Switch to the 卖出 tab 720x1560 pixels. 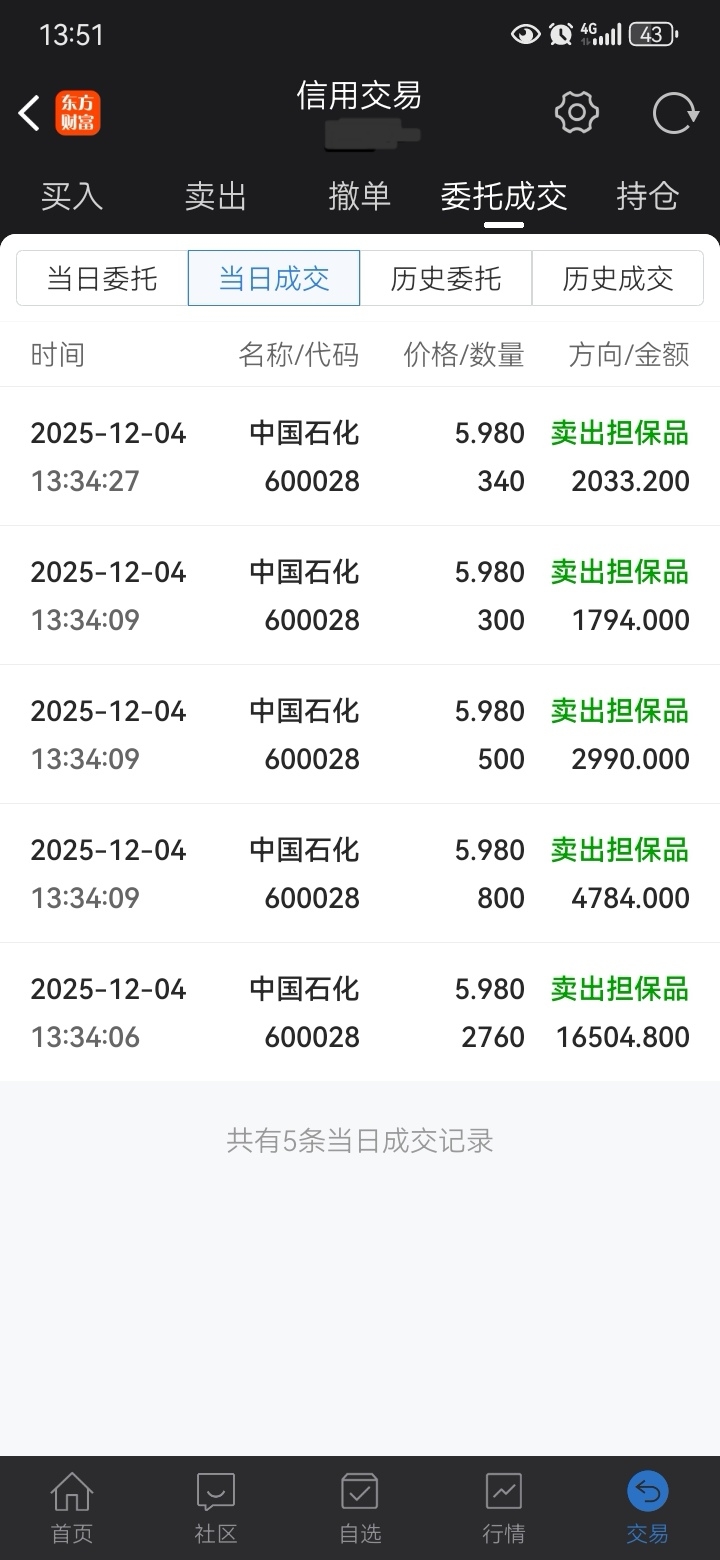(x=216, y=196)
